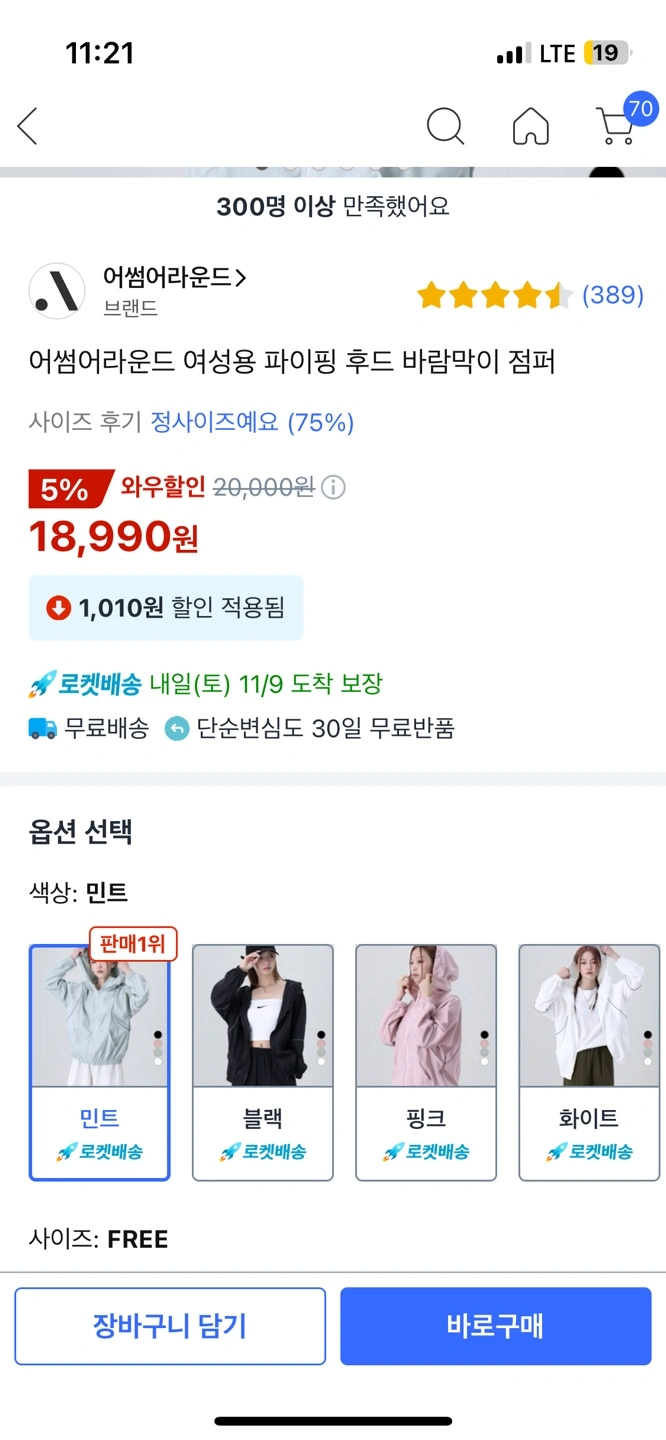Open size review 정사이즈예요 (75%)

tap(252, 422)
